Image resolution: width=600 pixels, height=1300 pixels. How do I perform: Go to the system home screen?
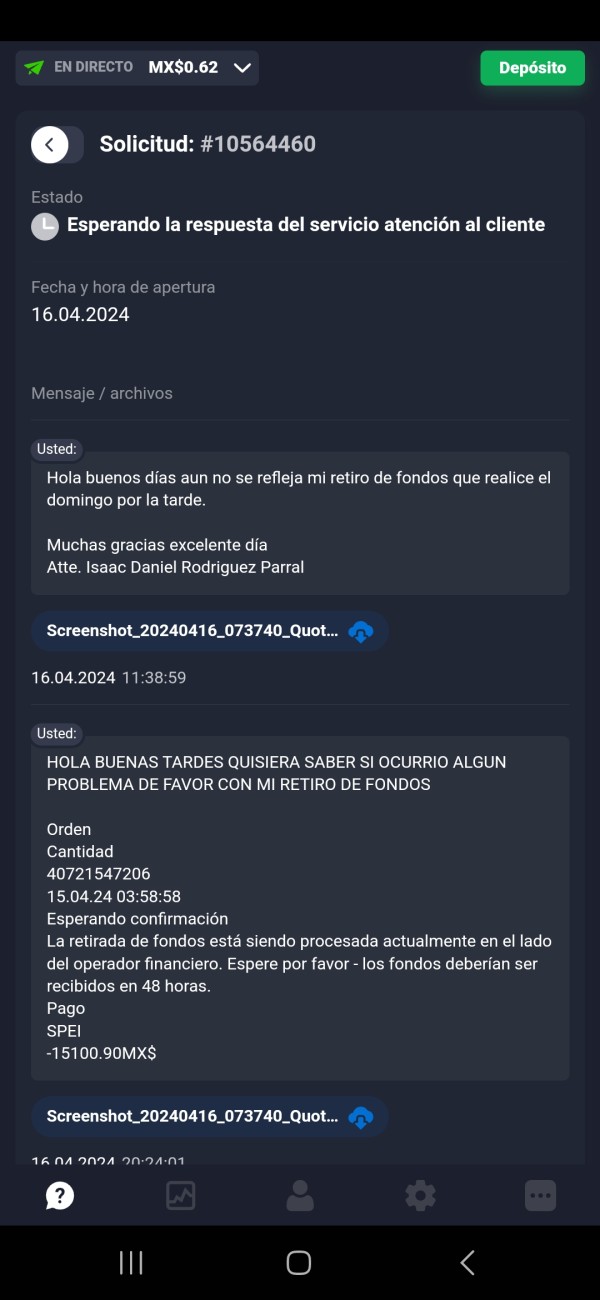click(299, 1262)
